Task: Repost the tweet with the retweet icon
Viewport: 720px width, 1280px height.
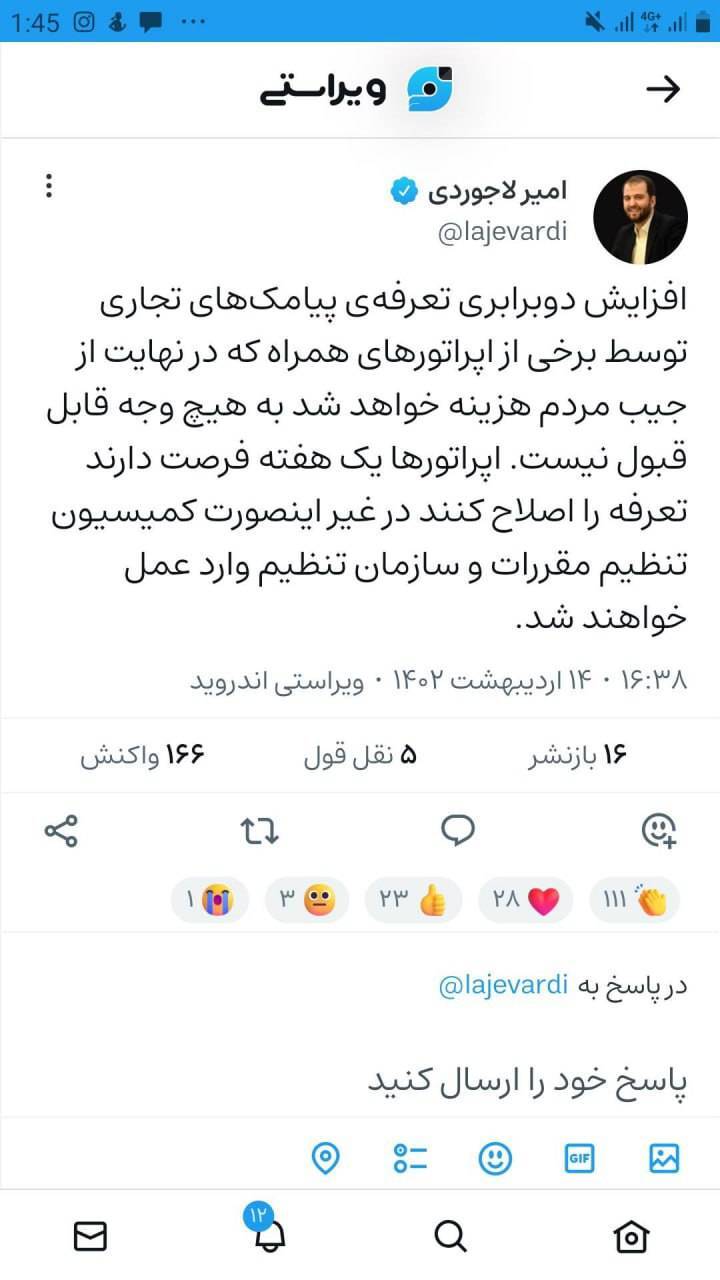Action: pyautogui.click(x=260, y=830)
